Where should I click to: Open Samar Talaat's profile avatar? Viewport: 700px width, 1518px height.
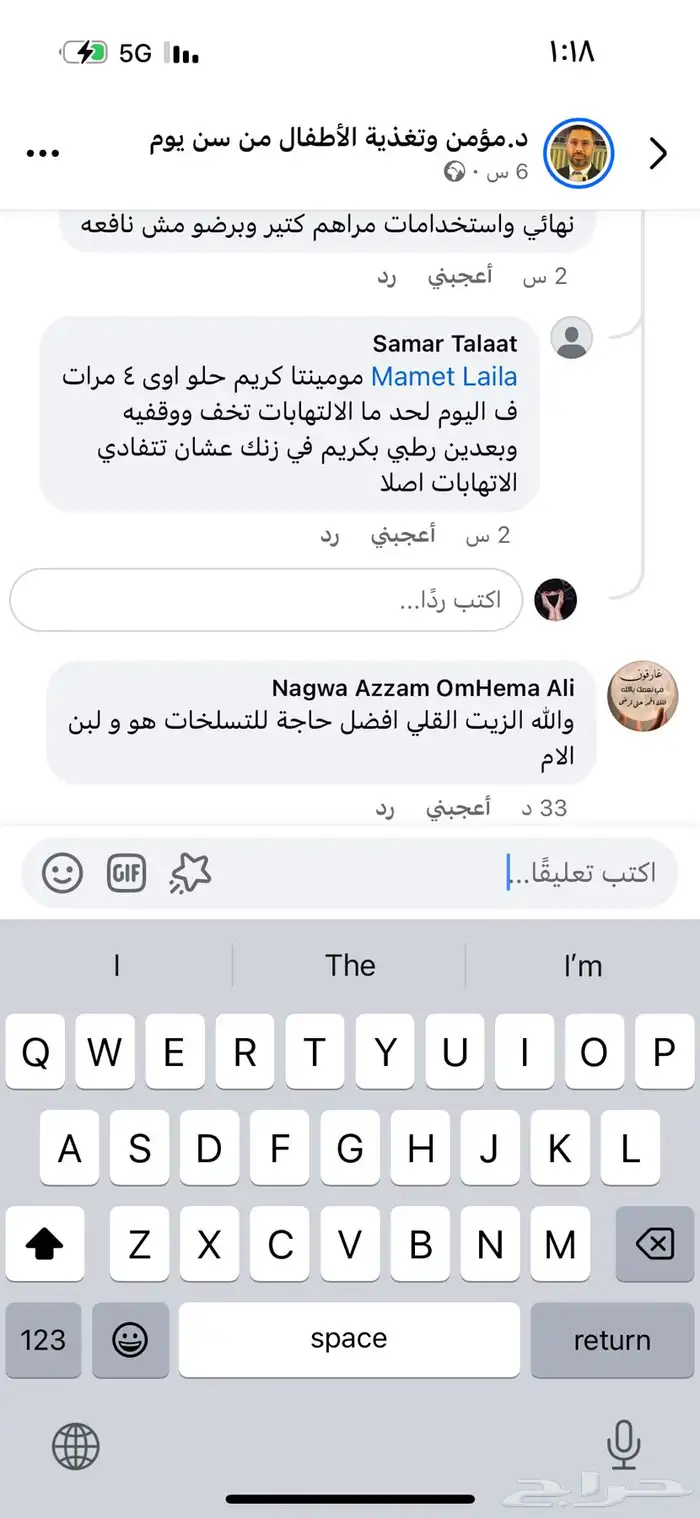(571, 338)
